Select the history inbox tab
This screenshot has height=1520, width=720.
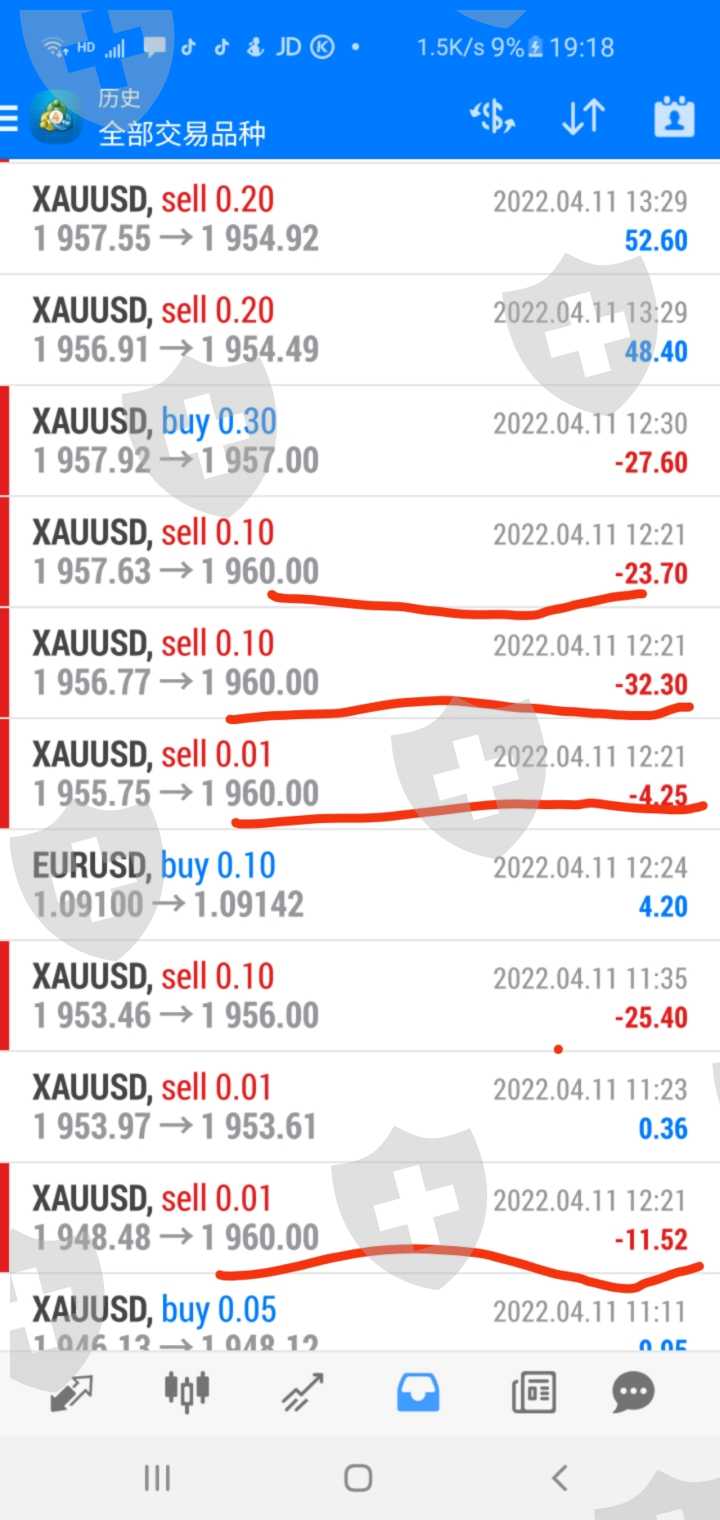pos(418,1391)
